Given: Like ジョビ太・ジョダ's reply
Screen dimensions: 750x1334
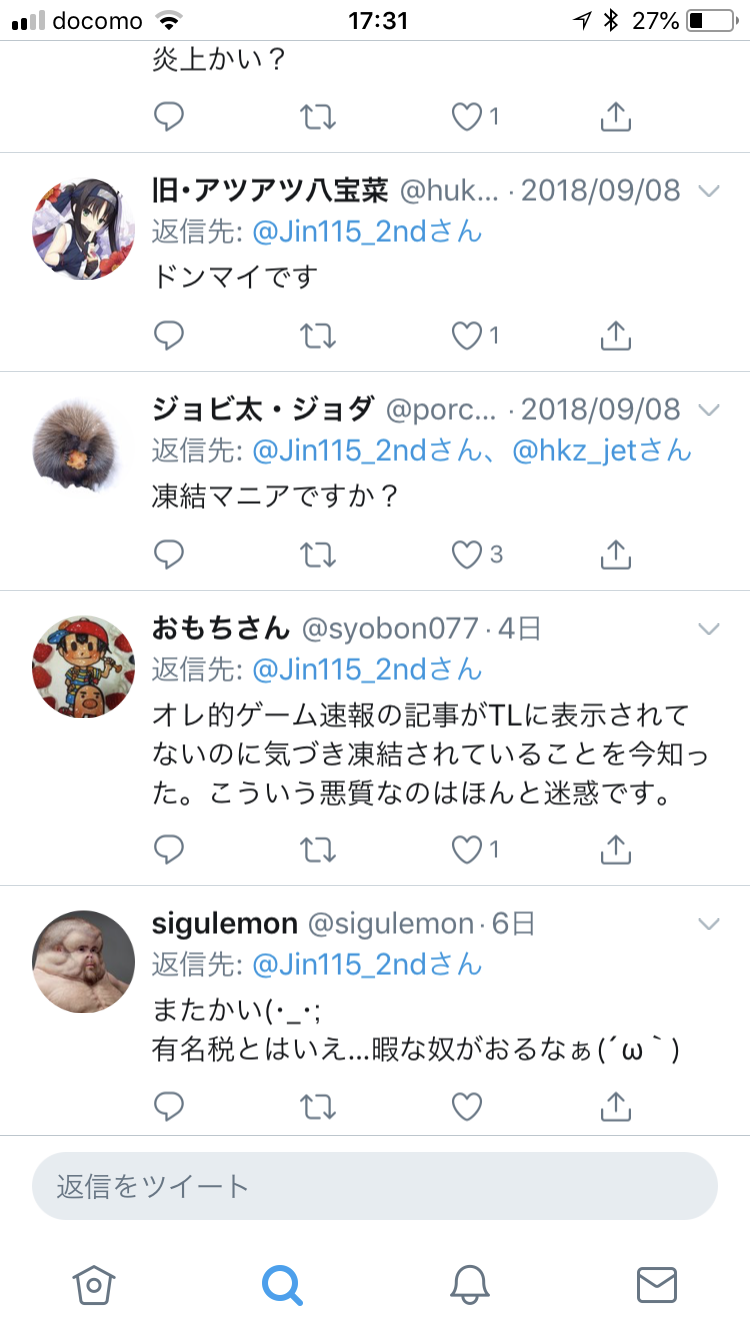Looking at the screenshot, I should pyautogui.click(x=467, y=553).
